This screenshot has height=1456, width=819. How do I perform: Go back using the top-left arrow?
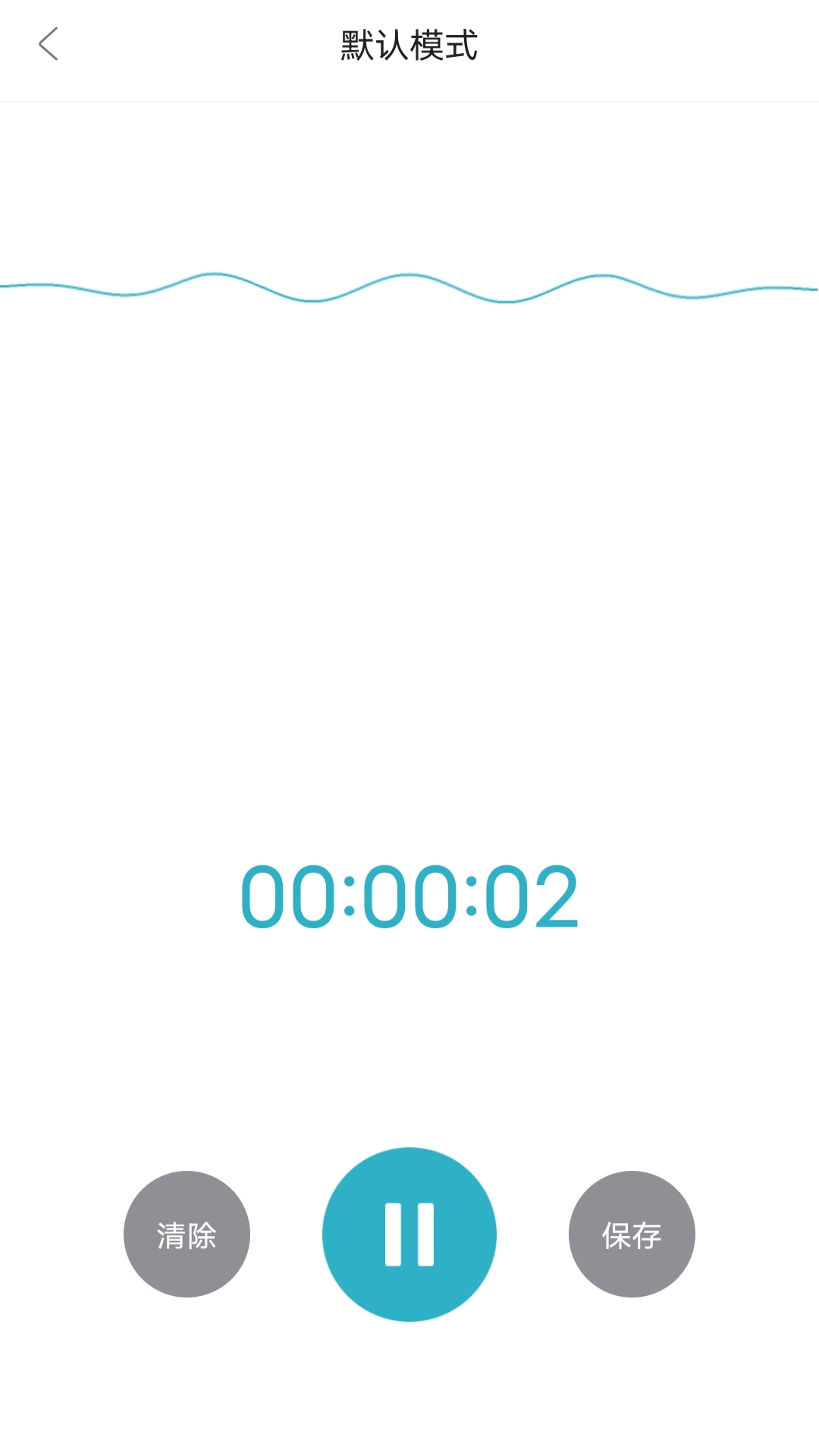click(x=49, y=44)
